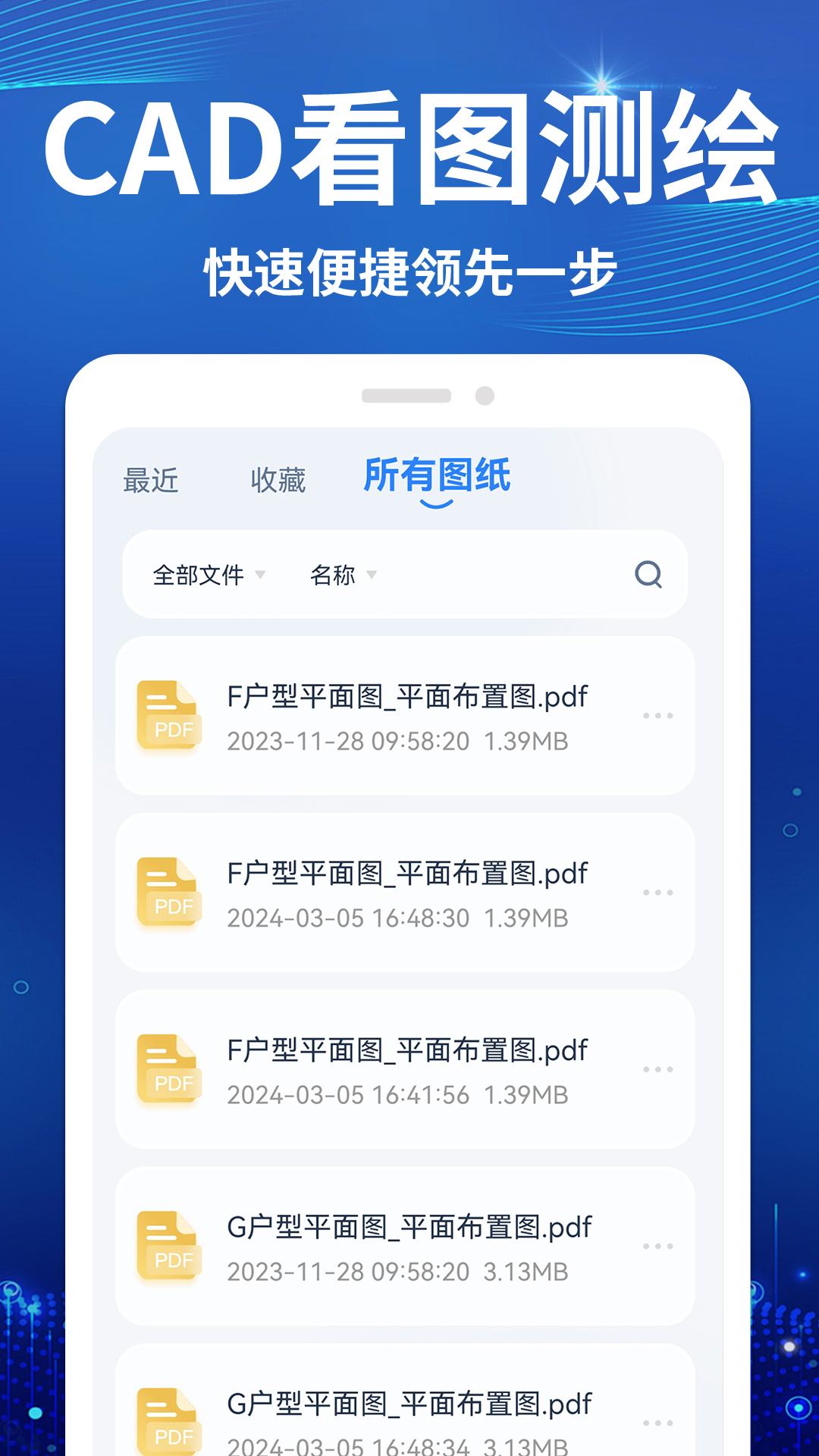The height and width of the screenshot is (1456, 819).
Task: Select the 所有图纸 tab
Action: click(x=438, y=476)
